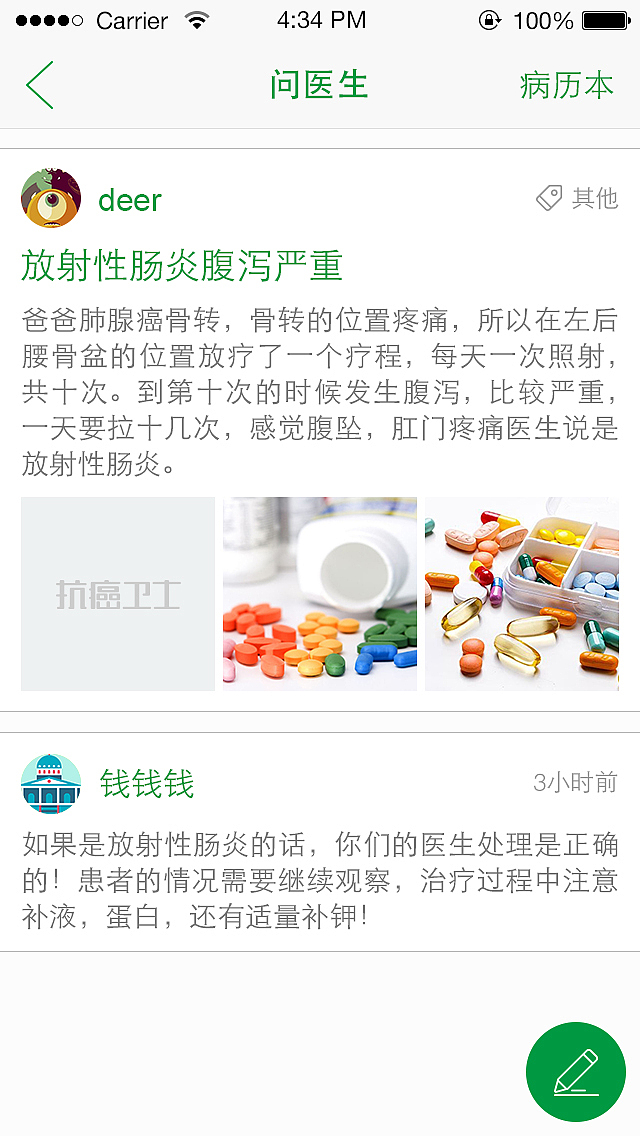
Task: Select the username deer
Action: point(130,201)
